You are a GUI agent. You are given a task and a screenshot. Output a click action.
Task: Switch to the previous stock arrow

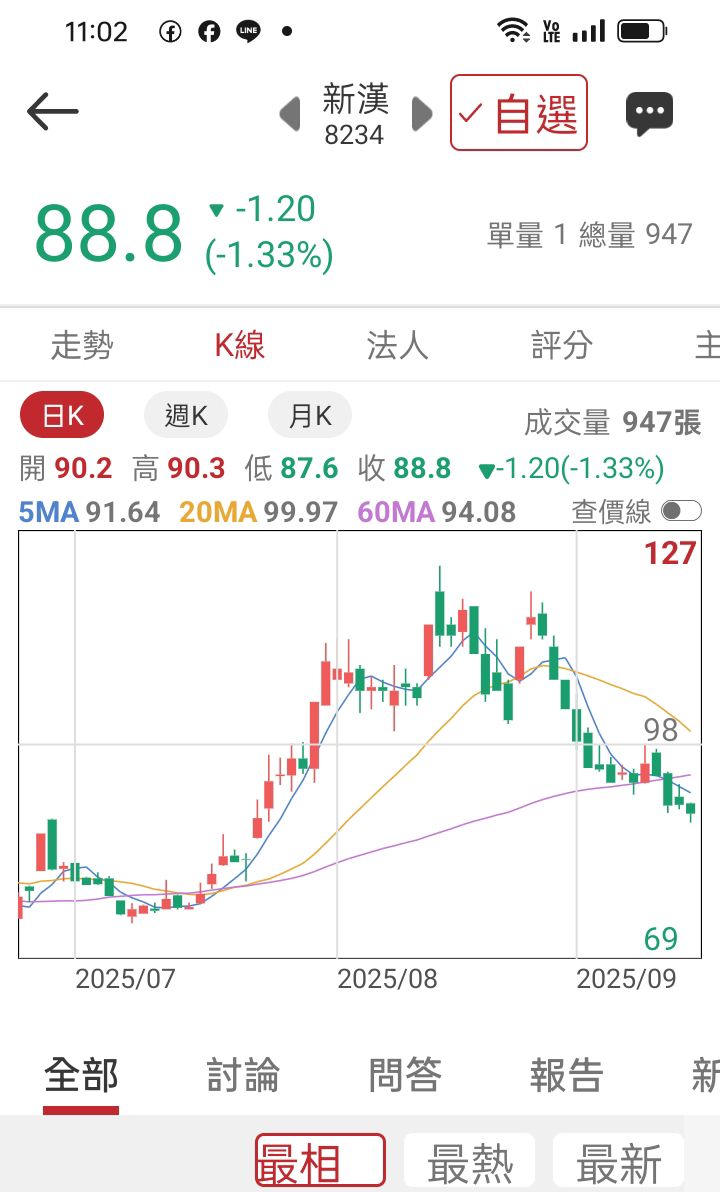pos(290,114)
